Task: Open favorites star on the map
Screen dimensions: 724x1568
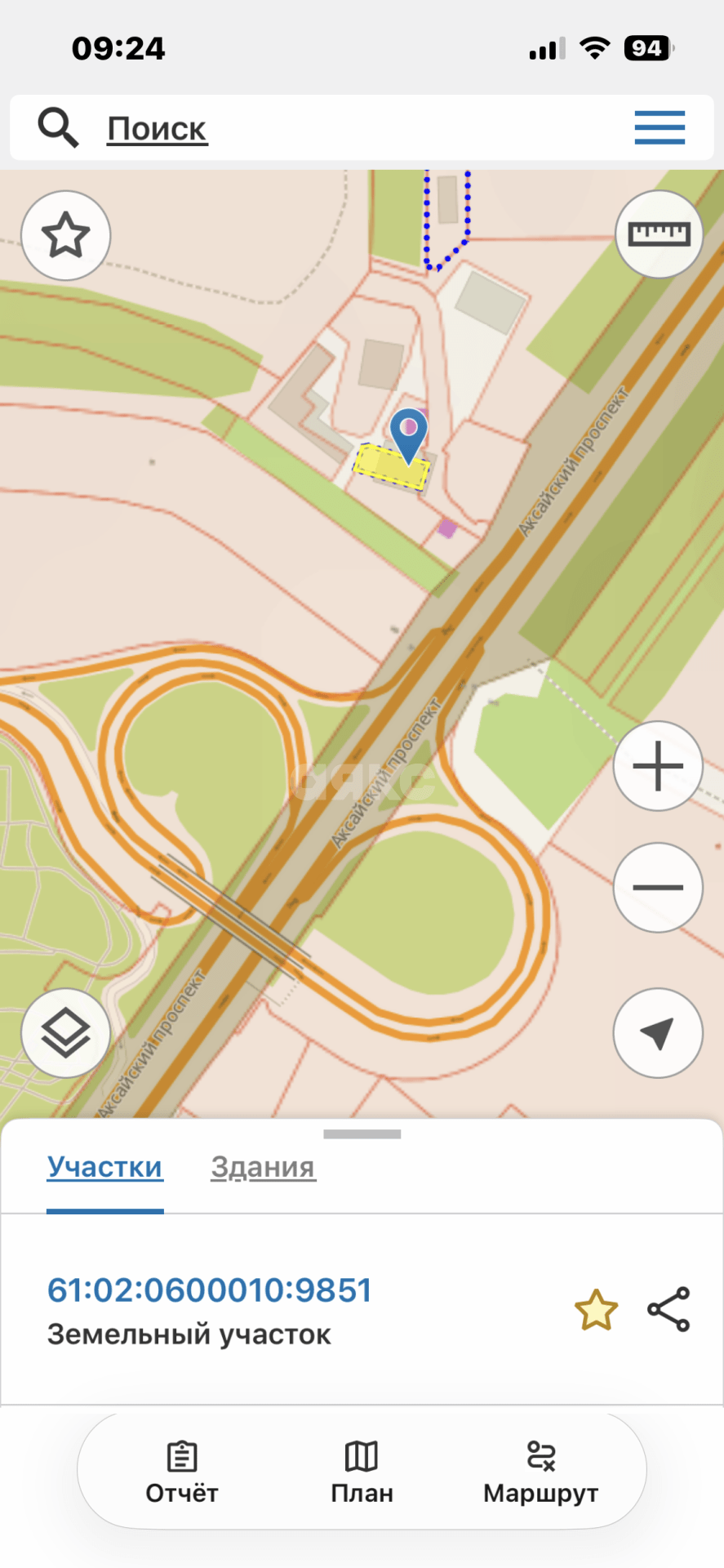Action: click(65, 235)
